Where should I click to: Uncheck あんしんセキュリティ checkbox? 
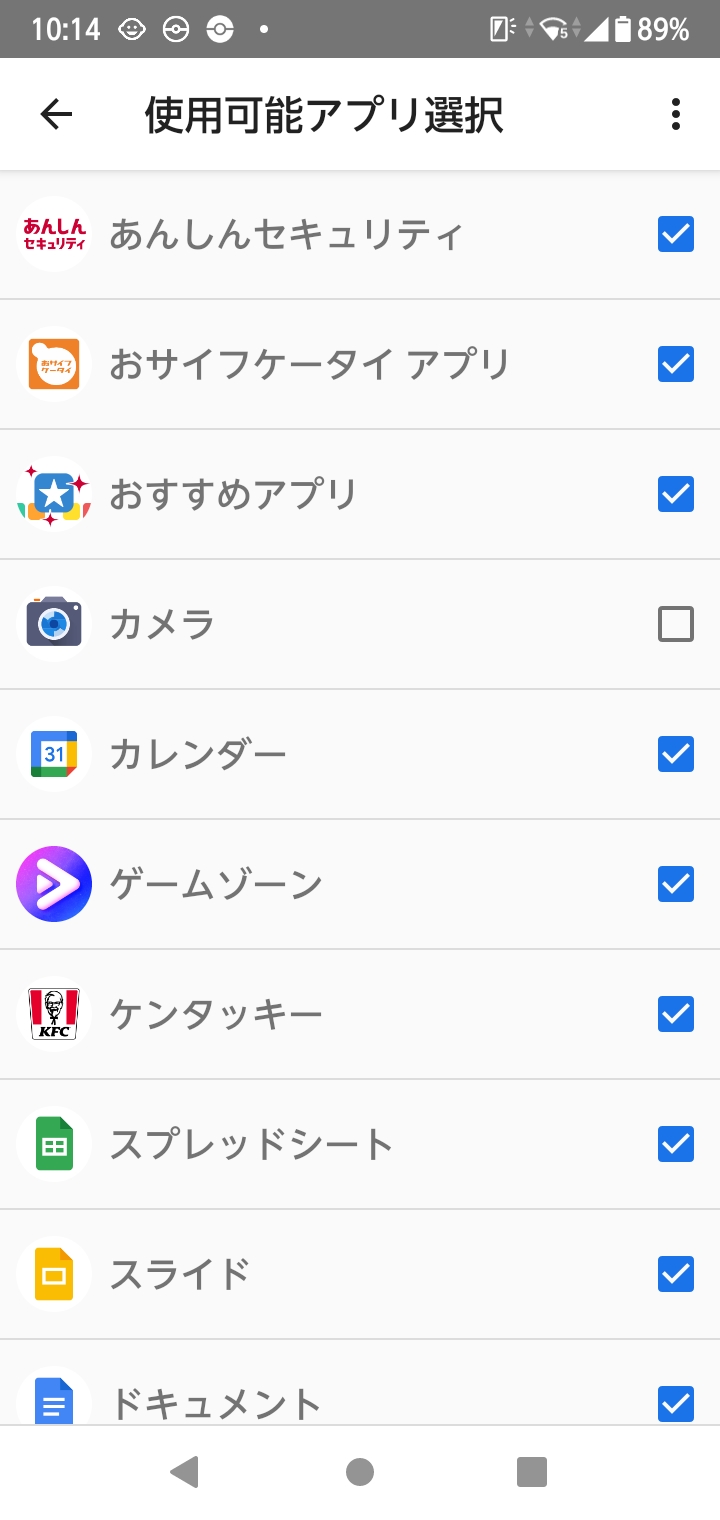pos(676,235)
